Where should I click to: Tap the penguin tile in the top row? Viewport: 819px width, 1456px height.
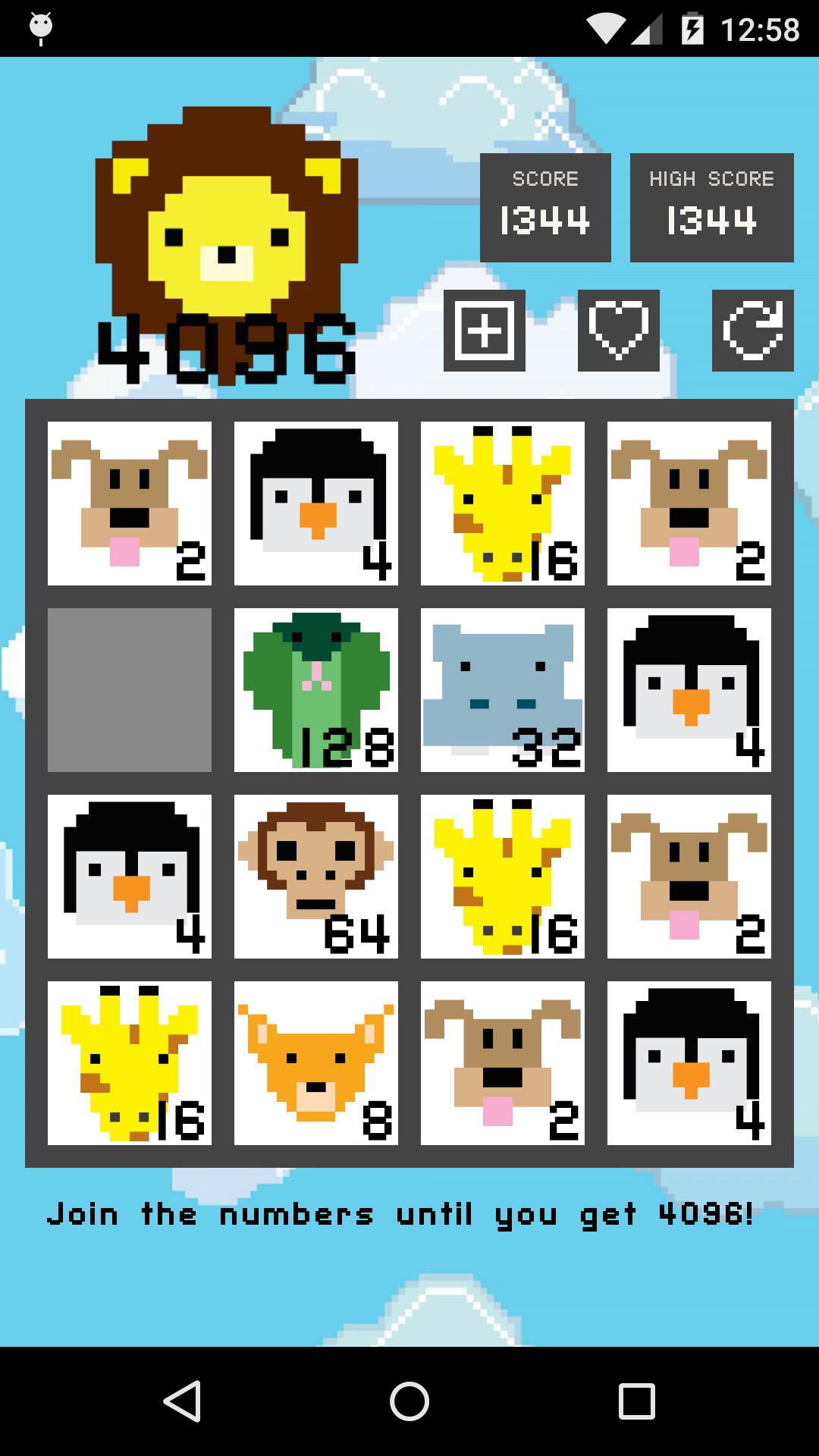coord(316,502)
